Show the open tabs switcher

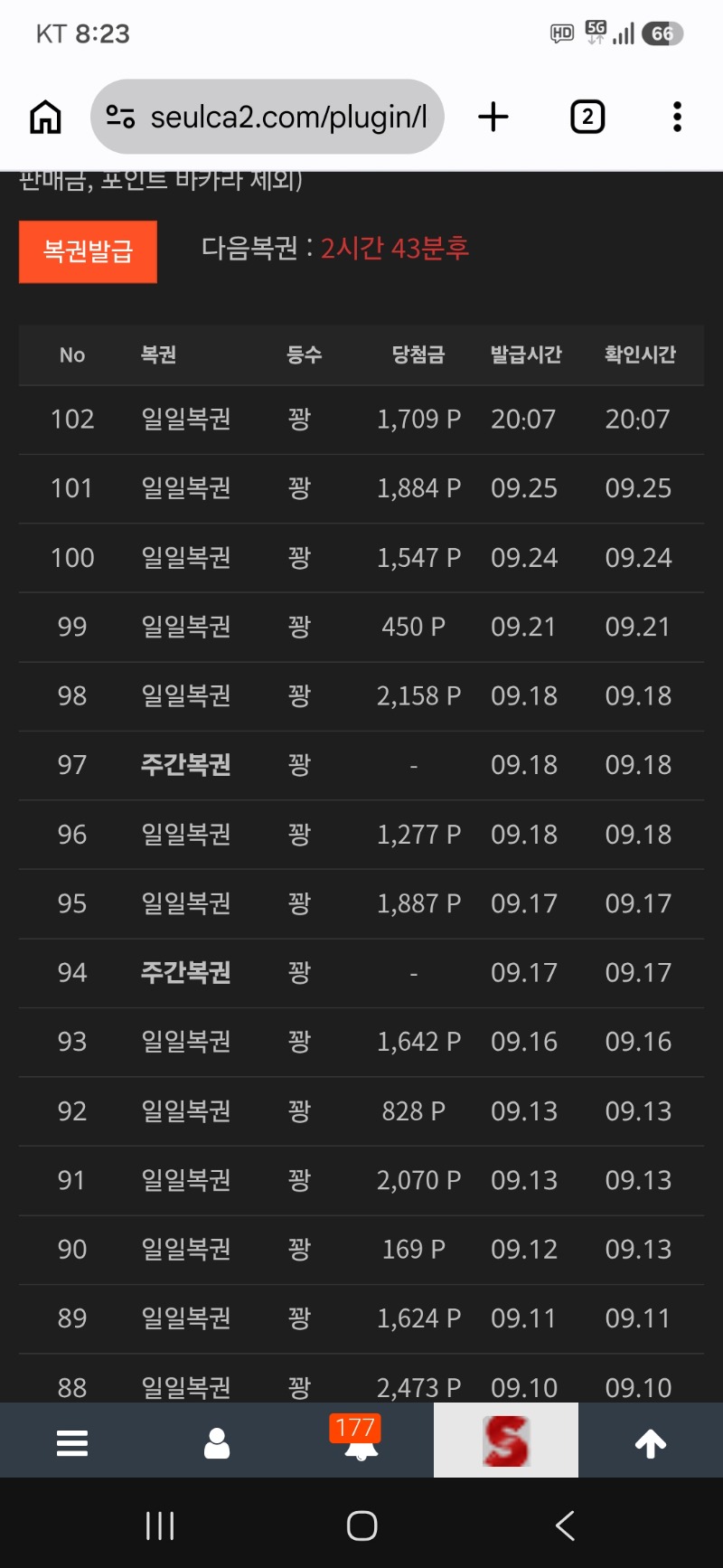[587, 117]
